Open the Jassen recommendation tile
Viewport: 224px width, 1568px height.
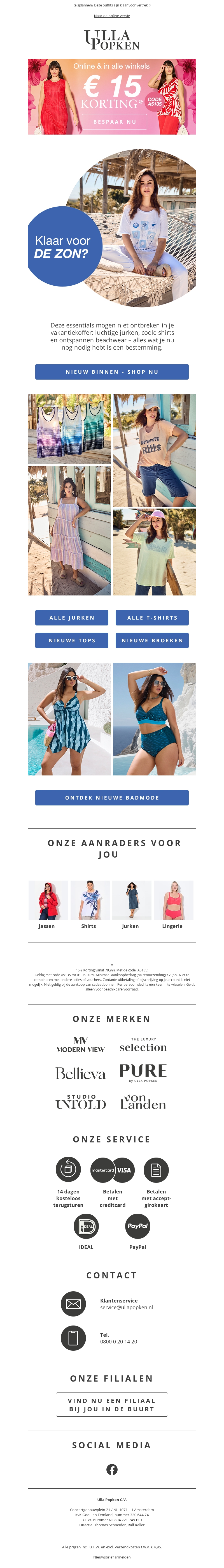pos(47,903)
